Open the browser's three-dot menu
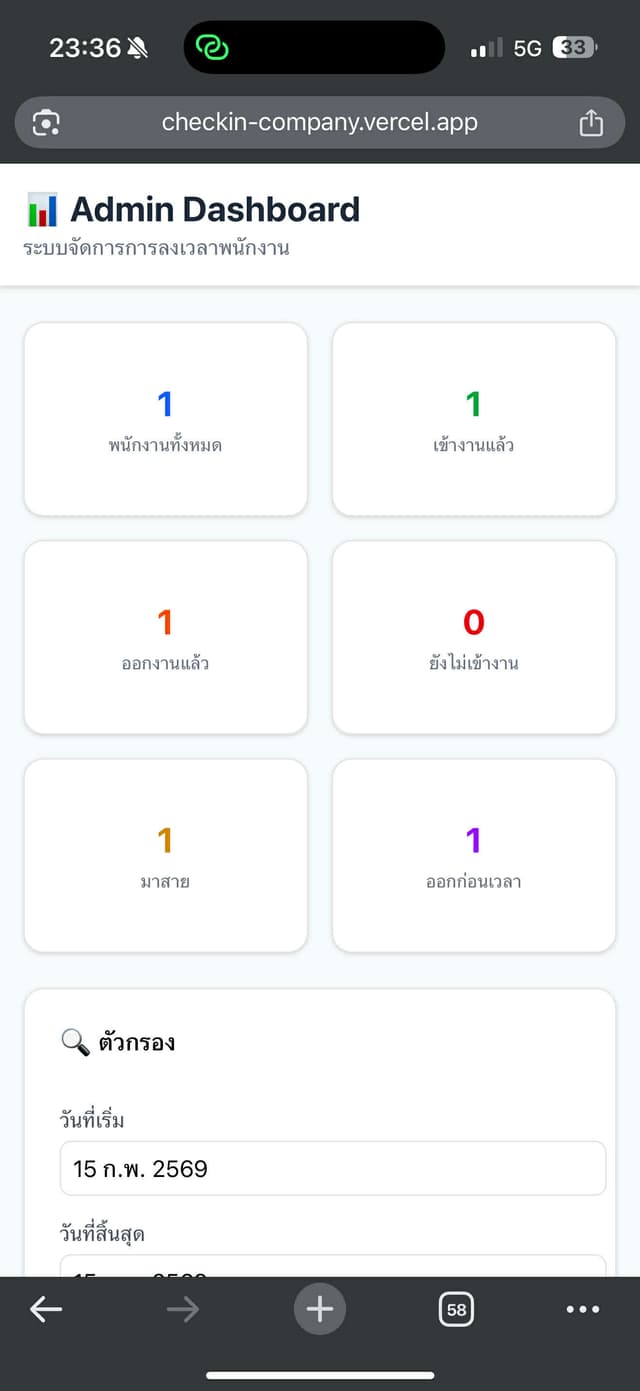This screenshot has height=1391, width=640. click(x=583, y=1309)
